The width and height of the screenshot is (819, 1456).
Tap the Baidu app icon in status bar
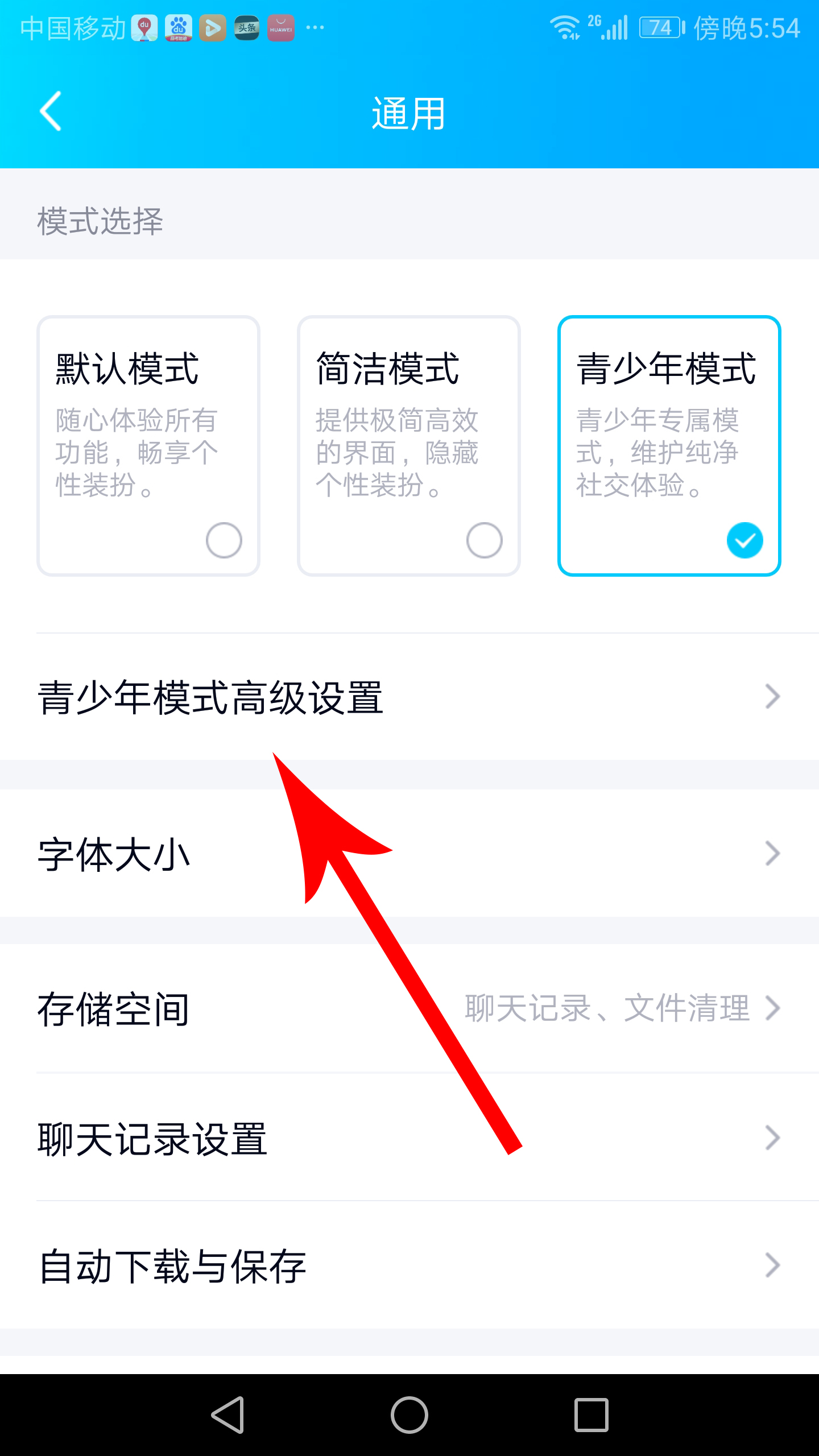point(178,27)
